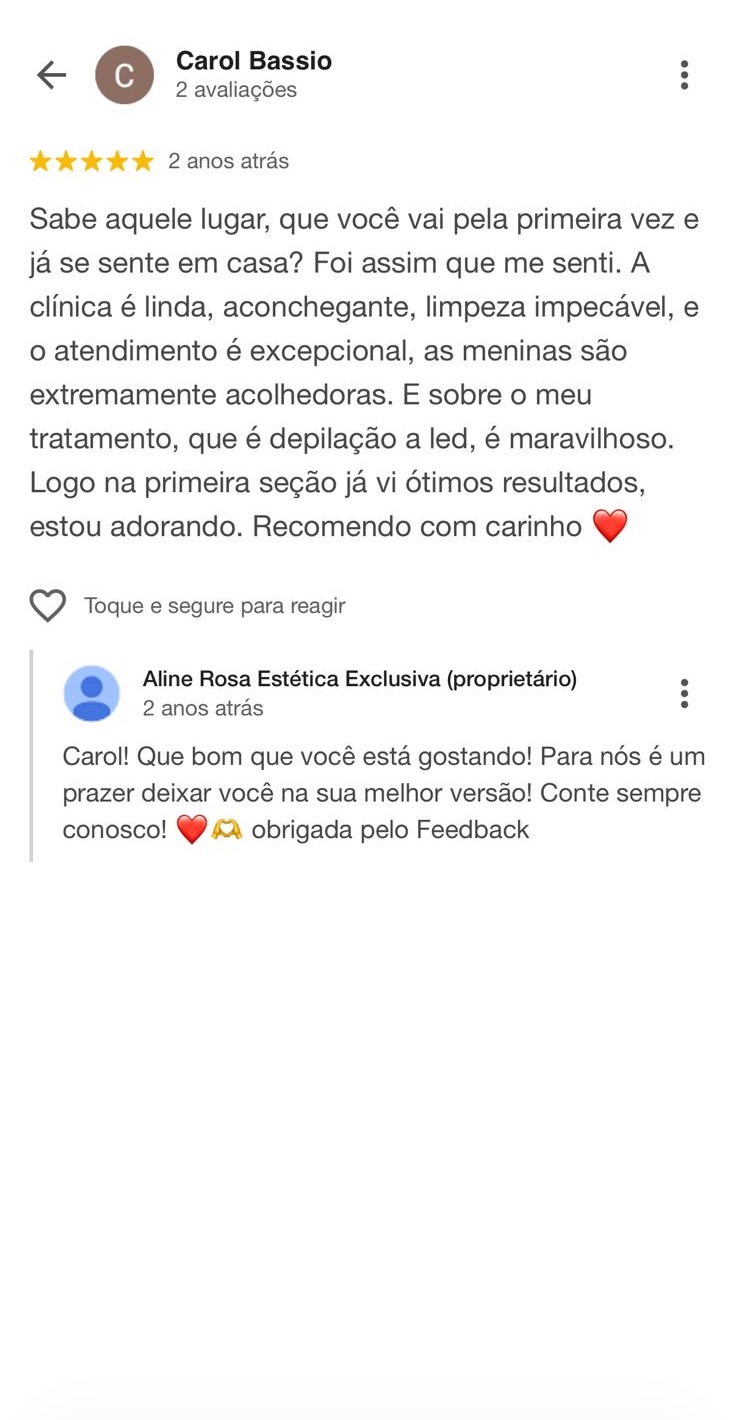Click Aline Rosa's blue profile avatar
Image resolution: width=736 pixels, height=1420 pixels.
tap(92, 692)
